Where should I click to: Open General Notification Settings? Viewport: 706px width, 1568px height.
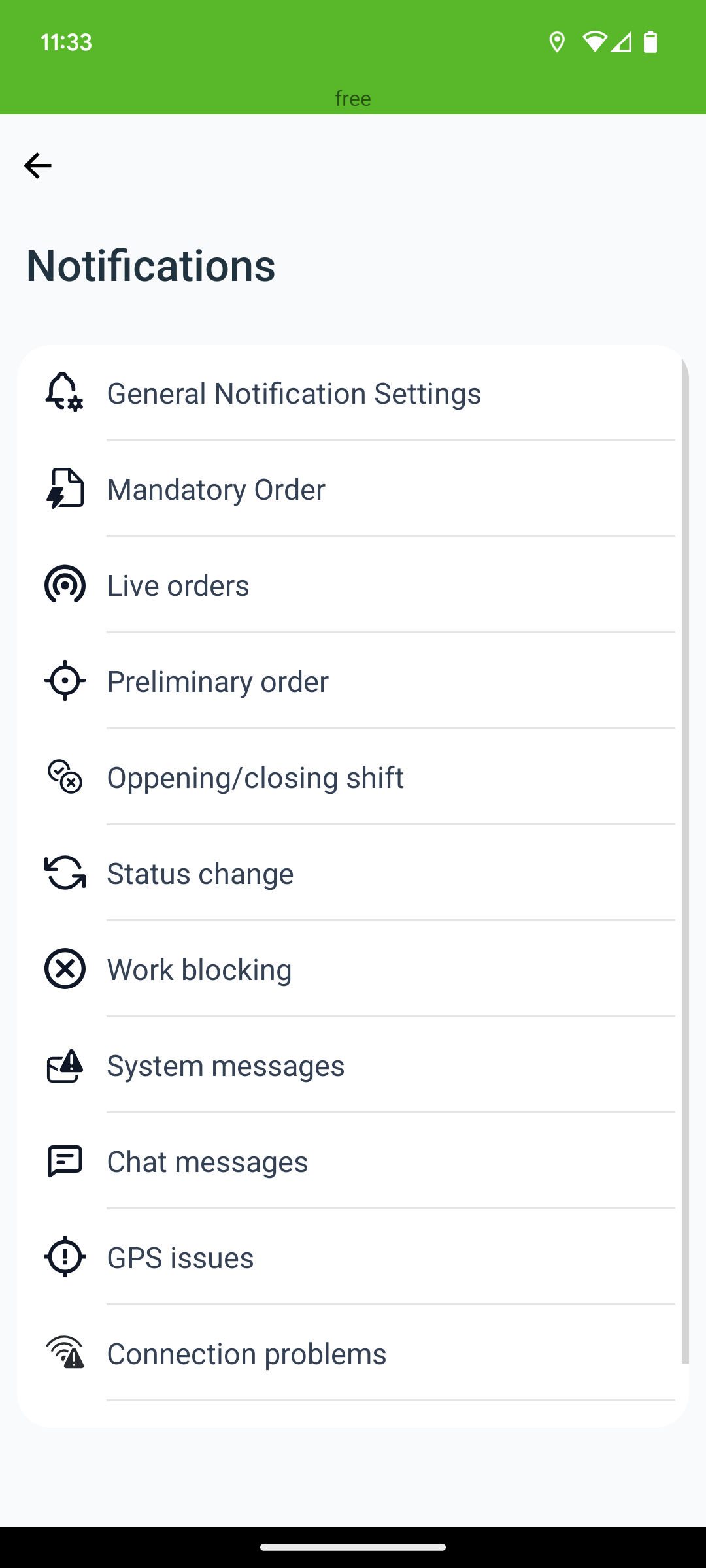tap(353, 393)
